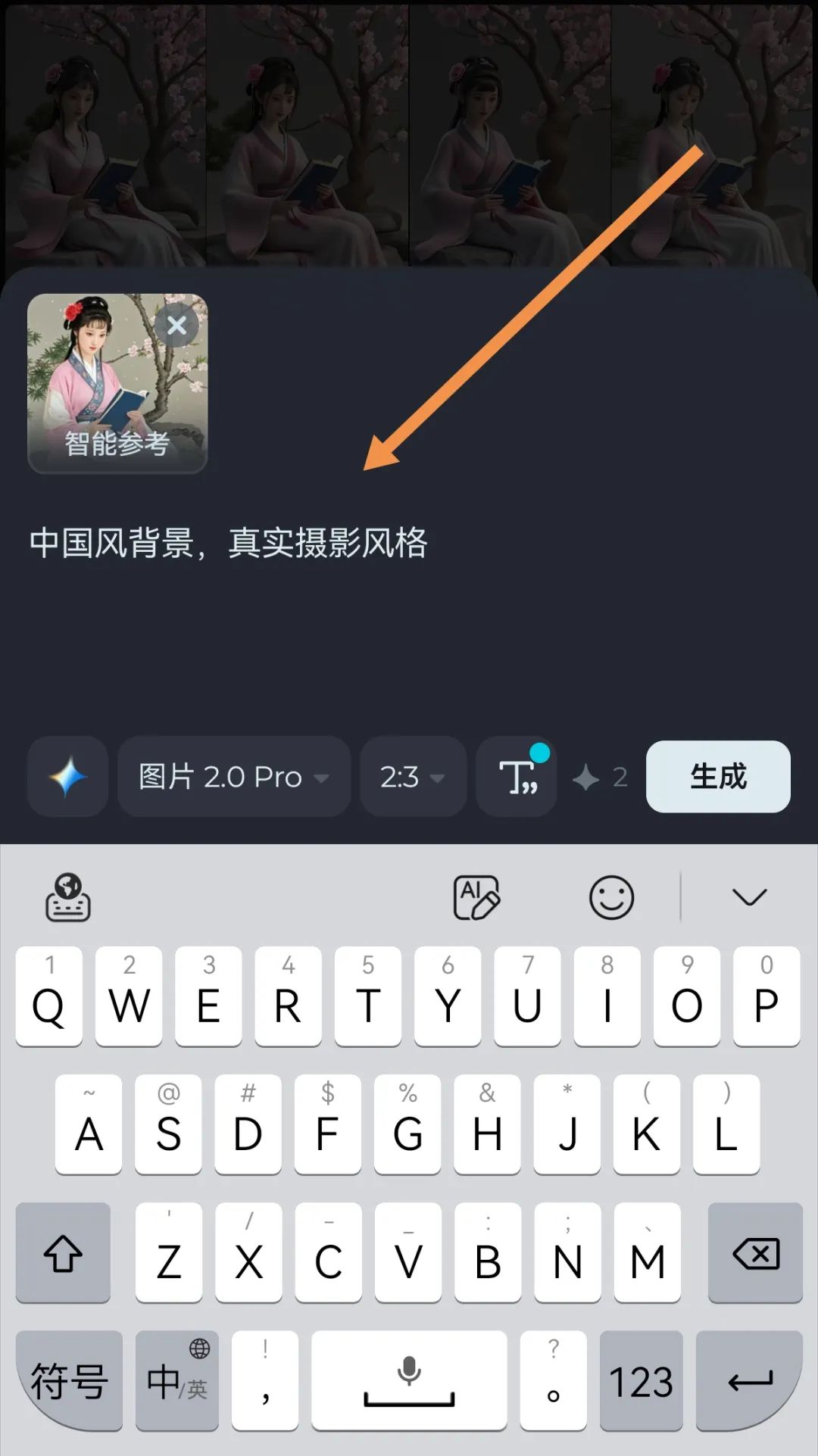Viewport: 818px width, 1456px height.
Task: Collapse the keyboard with the chevron
Action: pos(749,897)
